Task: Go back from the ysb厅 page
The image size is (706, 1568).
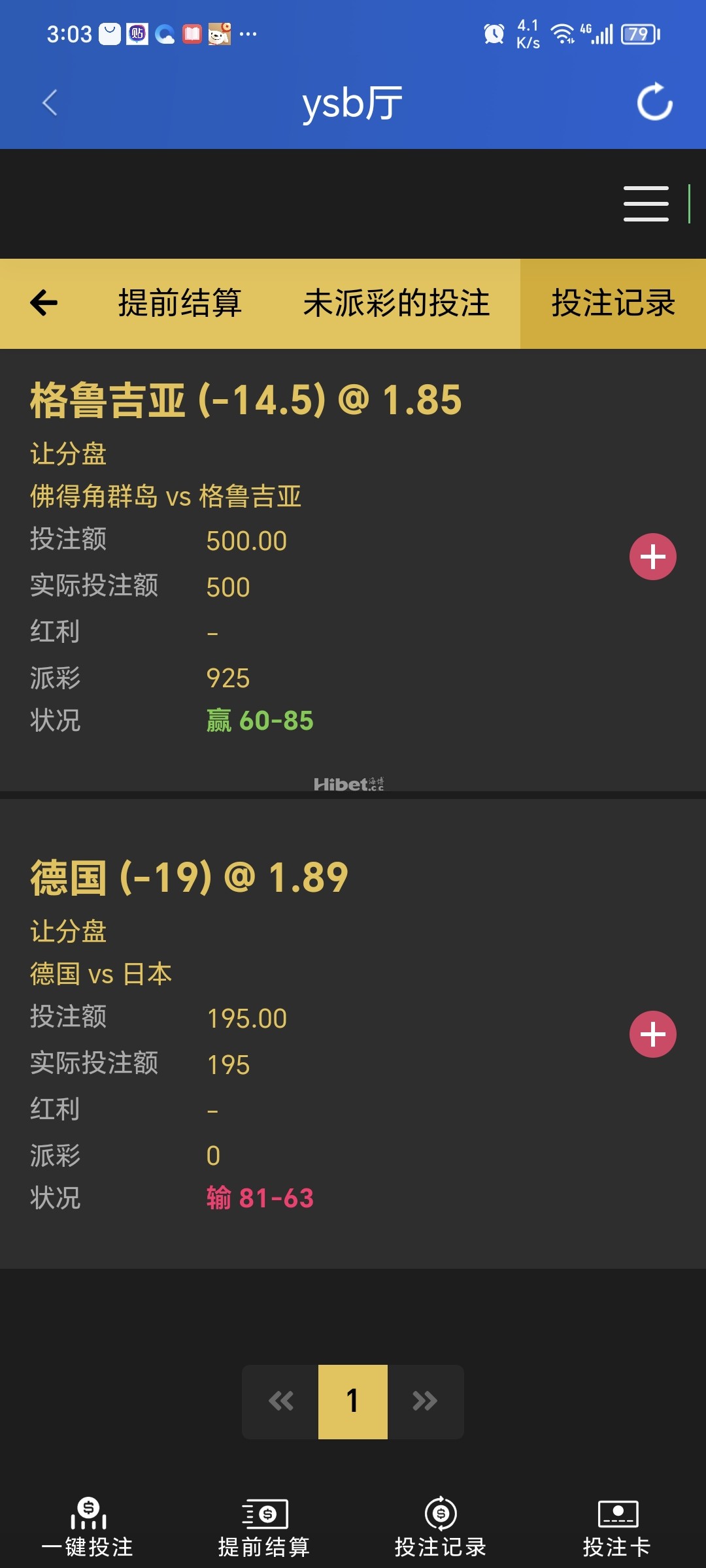Action: coord(50,103)
